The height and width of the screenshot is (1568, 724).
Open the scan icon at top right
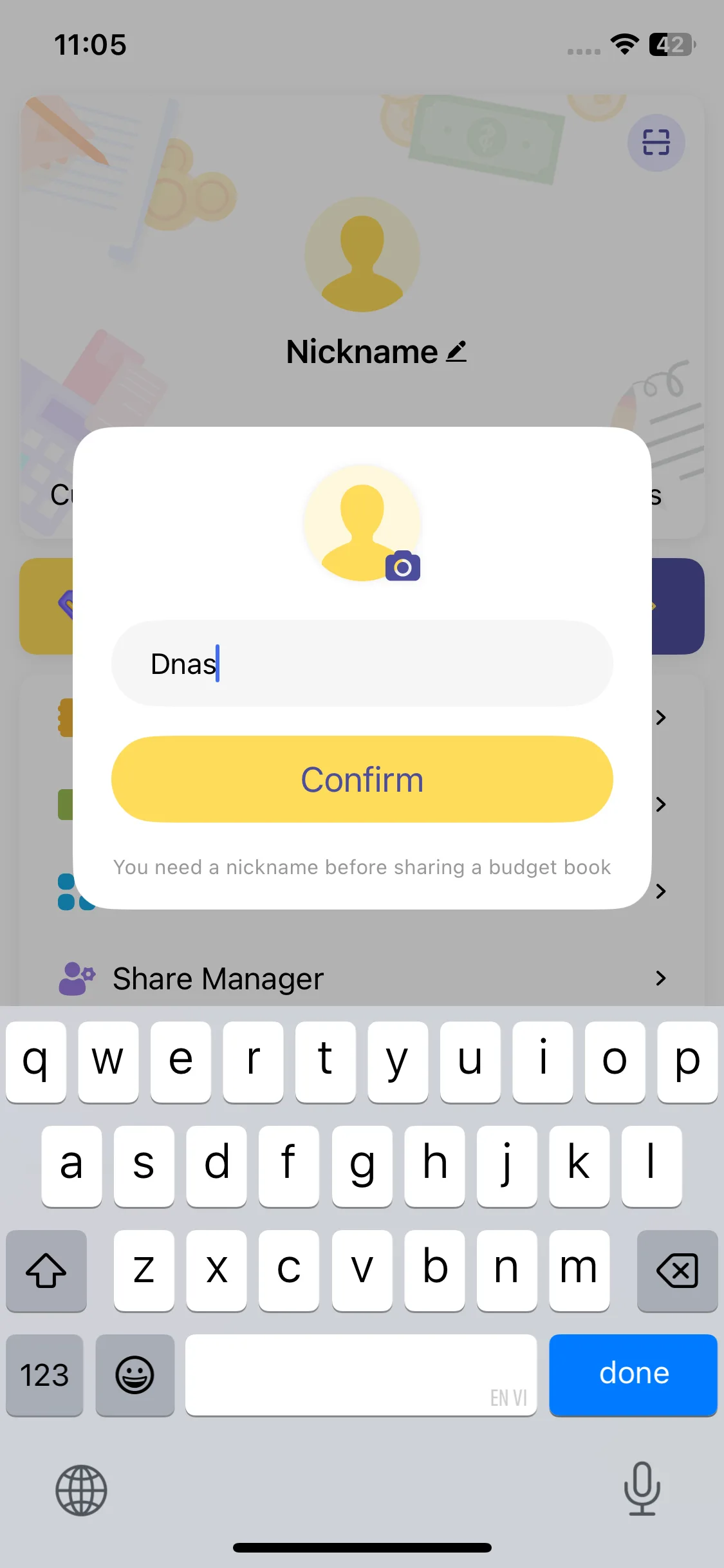coord(656,142)
